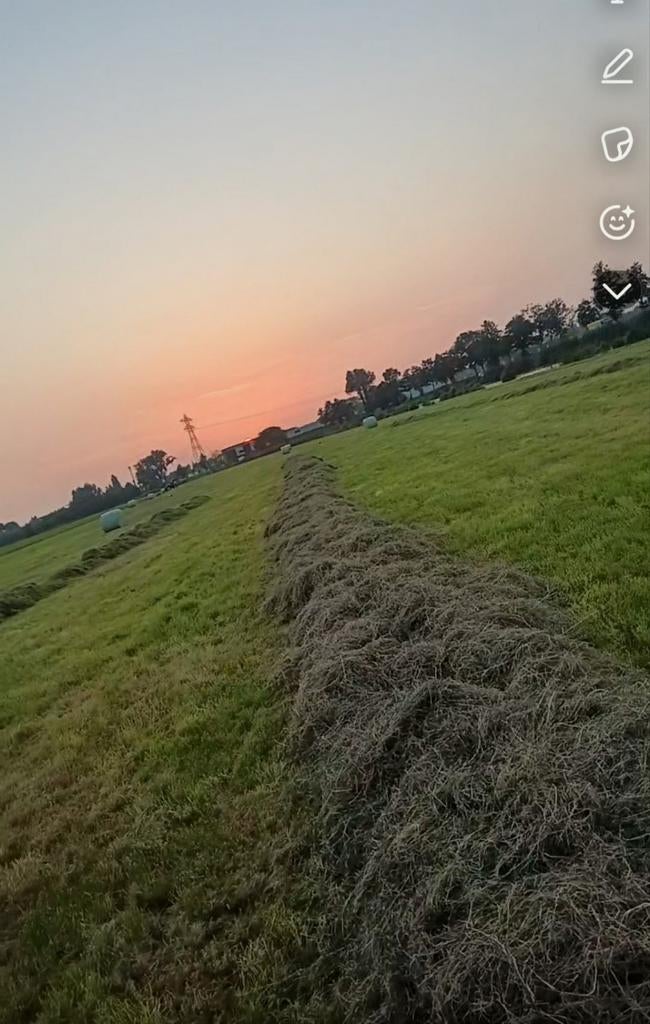Expand more editing tools with the chevron

click(x=617, y=291)
